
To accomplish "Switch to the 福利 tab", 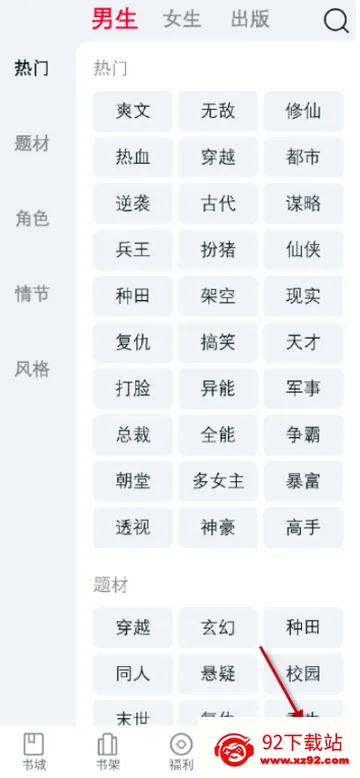I will (x=181, y=751).
